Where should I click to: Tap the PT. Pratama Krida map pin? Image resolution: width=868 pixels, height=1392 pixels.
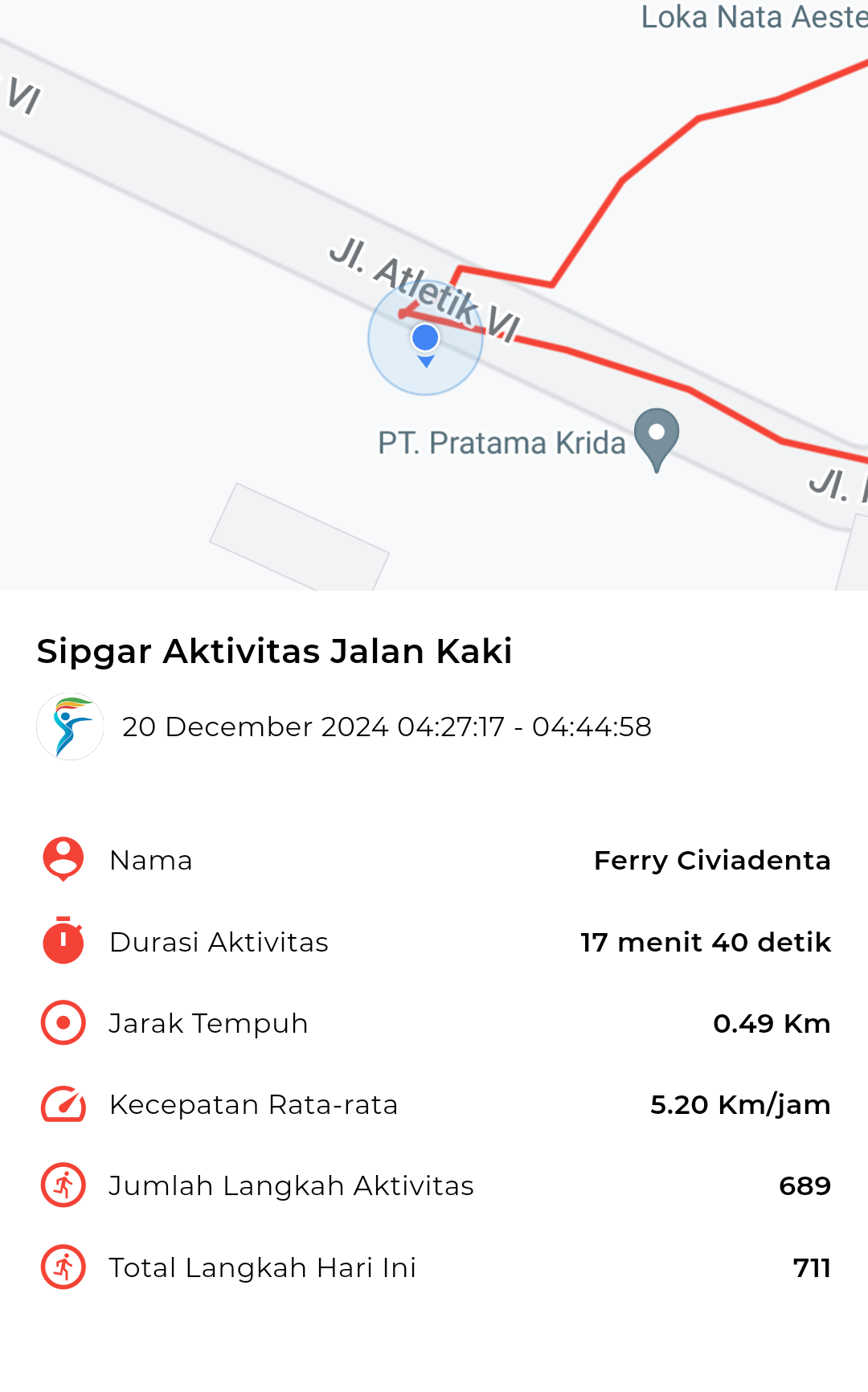tap(657, 440)
